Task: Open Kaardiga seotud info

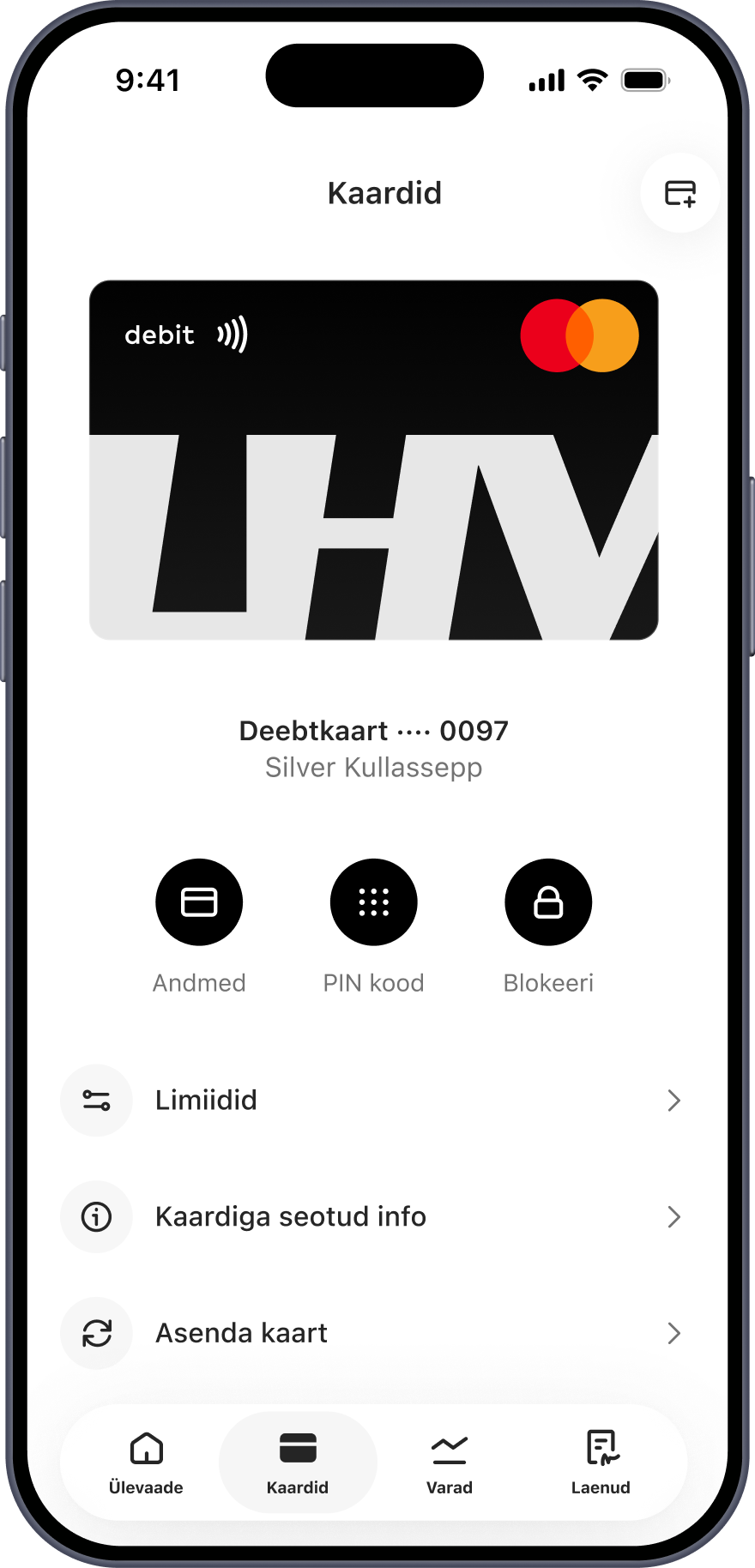Action: pyautogui.click(x=374, y=1217)
